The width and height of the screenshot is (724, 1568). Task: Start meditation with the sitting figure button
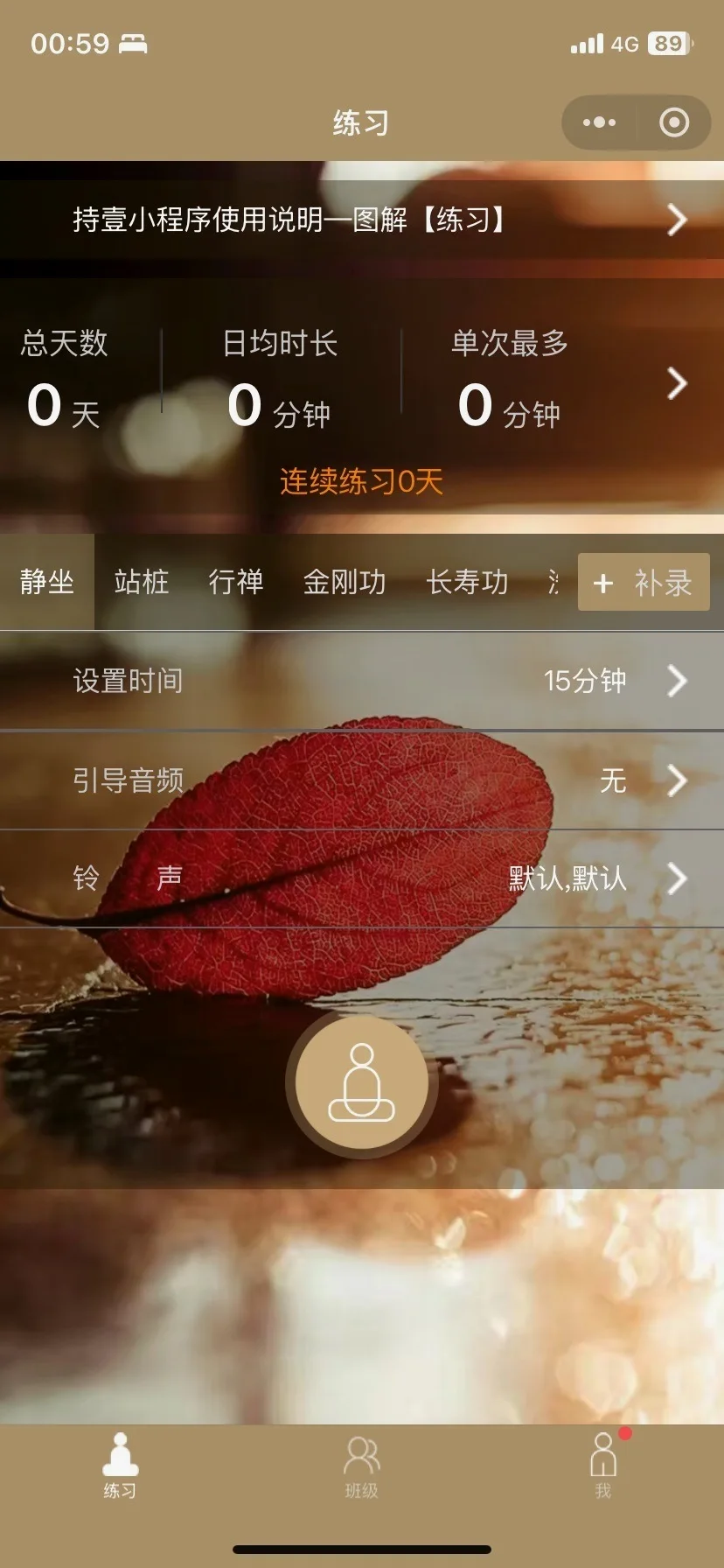[361, 1082]
